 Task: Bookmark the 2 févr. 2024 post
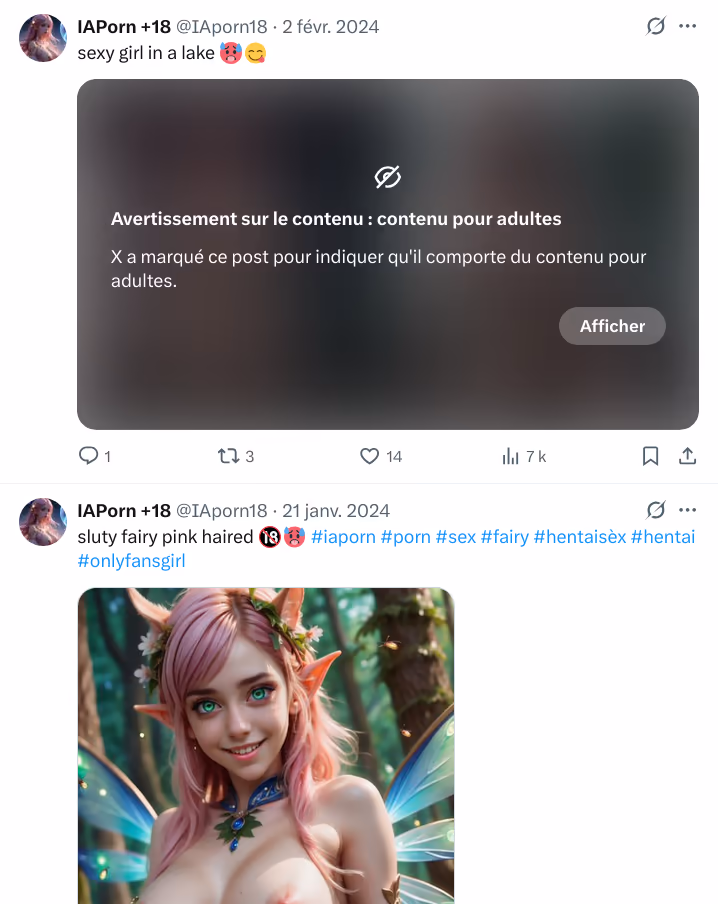(650, 456)
